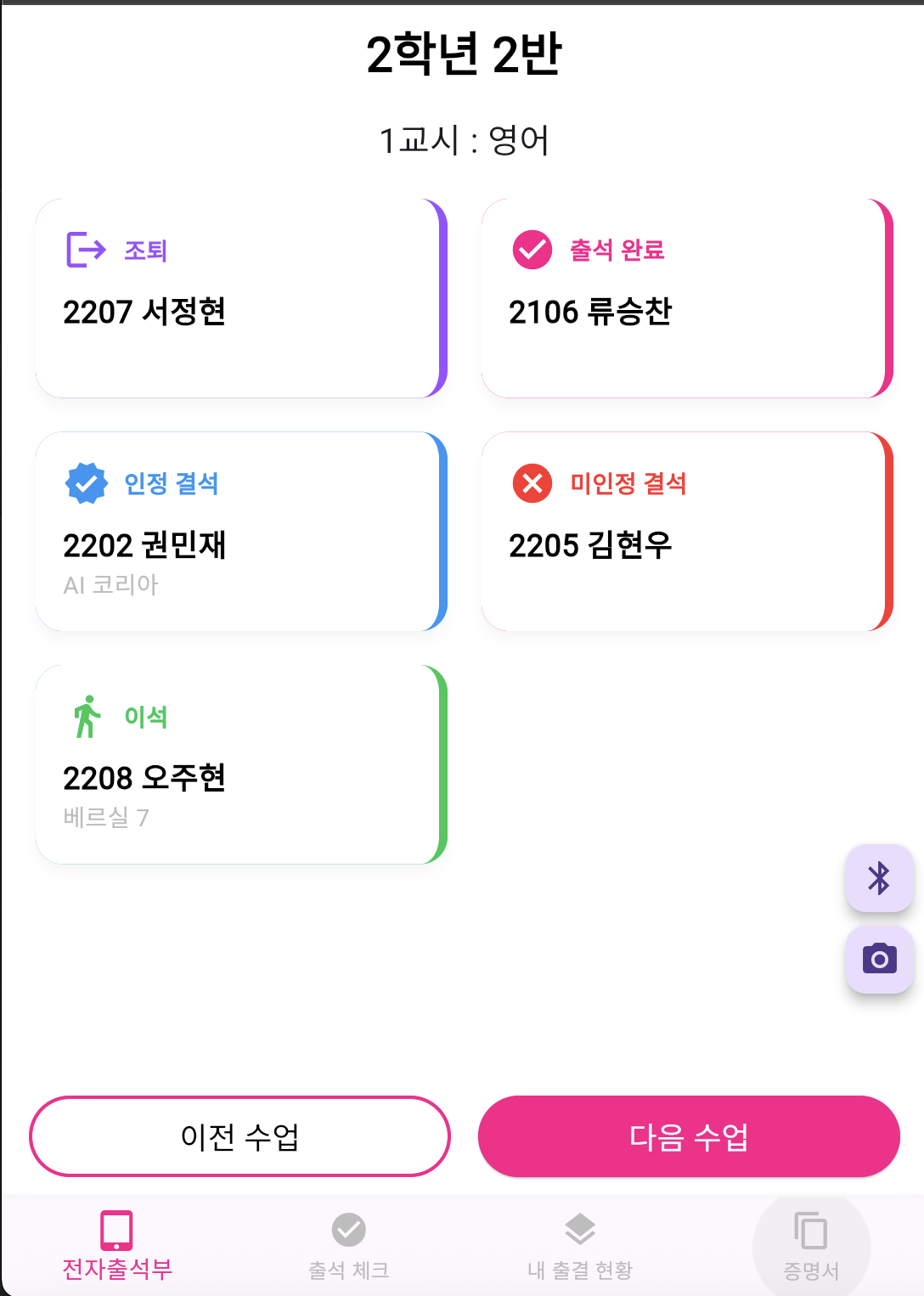The height and width of the screenshot is (1296, 924).
Task: Tap the Bluetooth floating button
Action: (x=879, y=878)
